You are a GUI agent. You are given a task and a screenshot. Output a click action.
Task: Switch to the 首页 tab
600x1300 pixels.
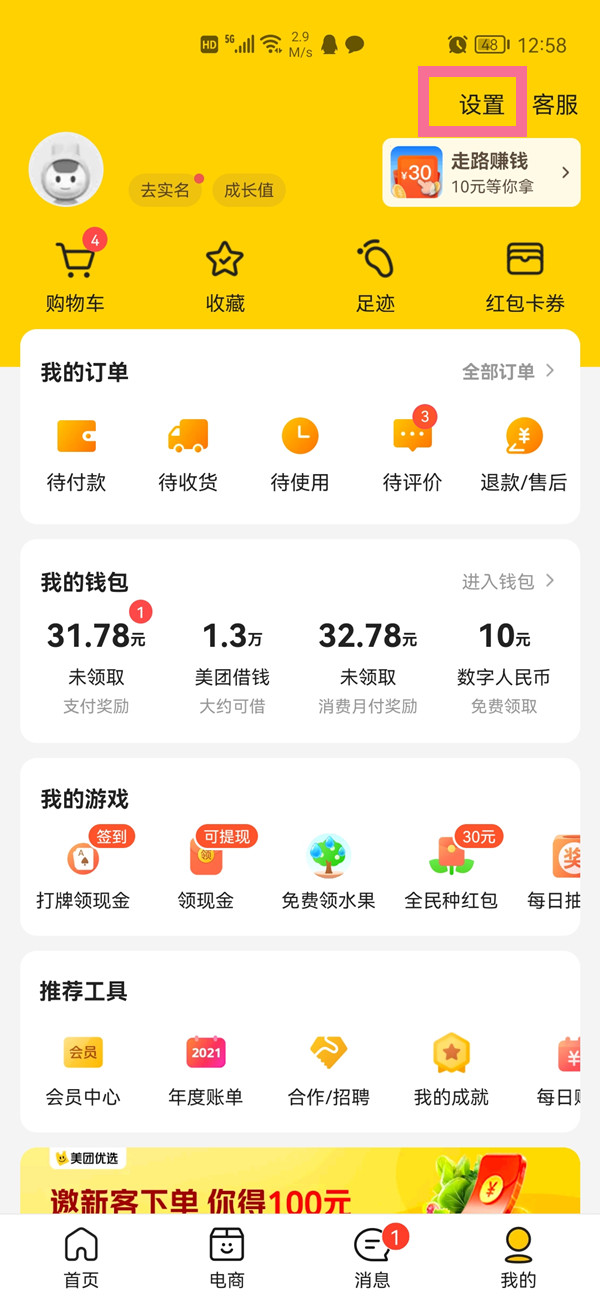[x=81, y=1257]
